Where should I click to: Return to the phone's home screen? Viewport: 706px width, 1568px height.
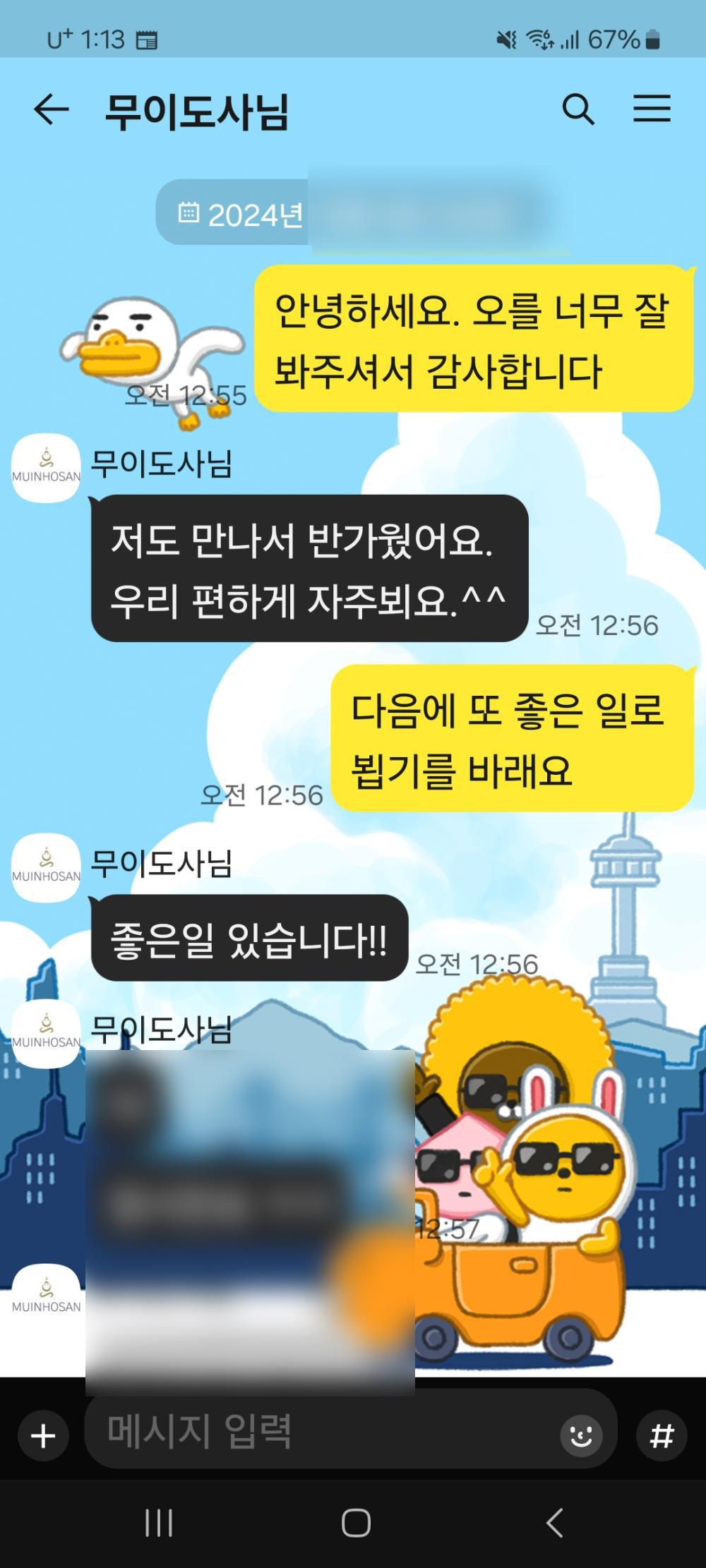click(356, 1523)
